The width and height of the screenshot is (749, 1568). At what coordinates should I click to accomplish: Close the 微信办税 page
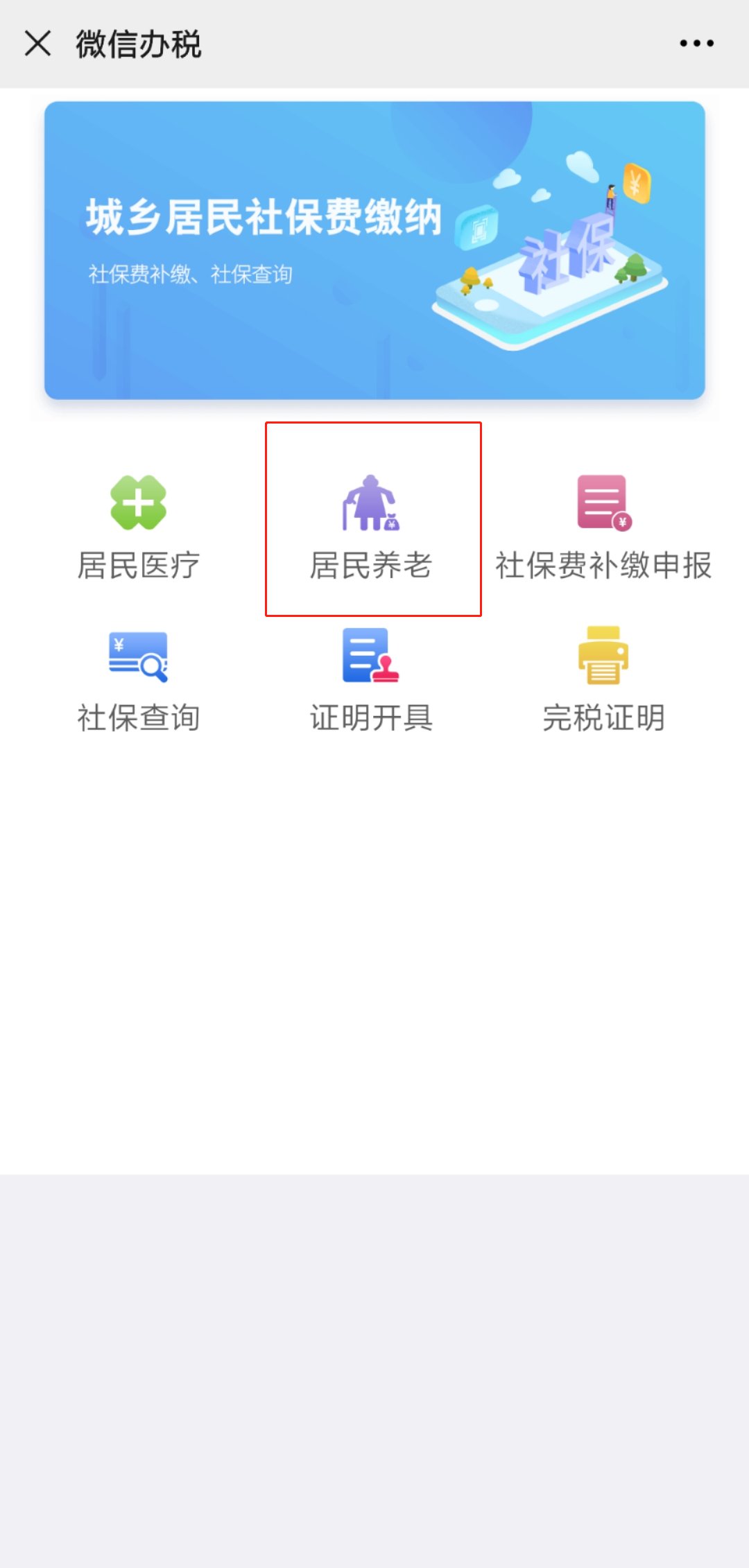coord(38,43)
